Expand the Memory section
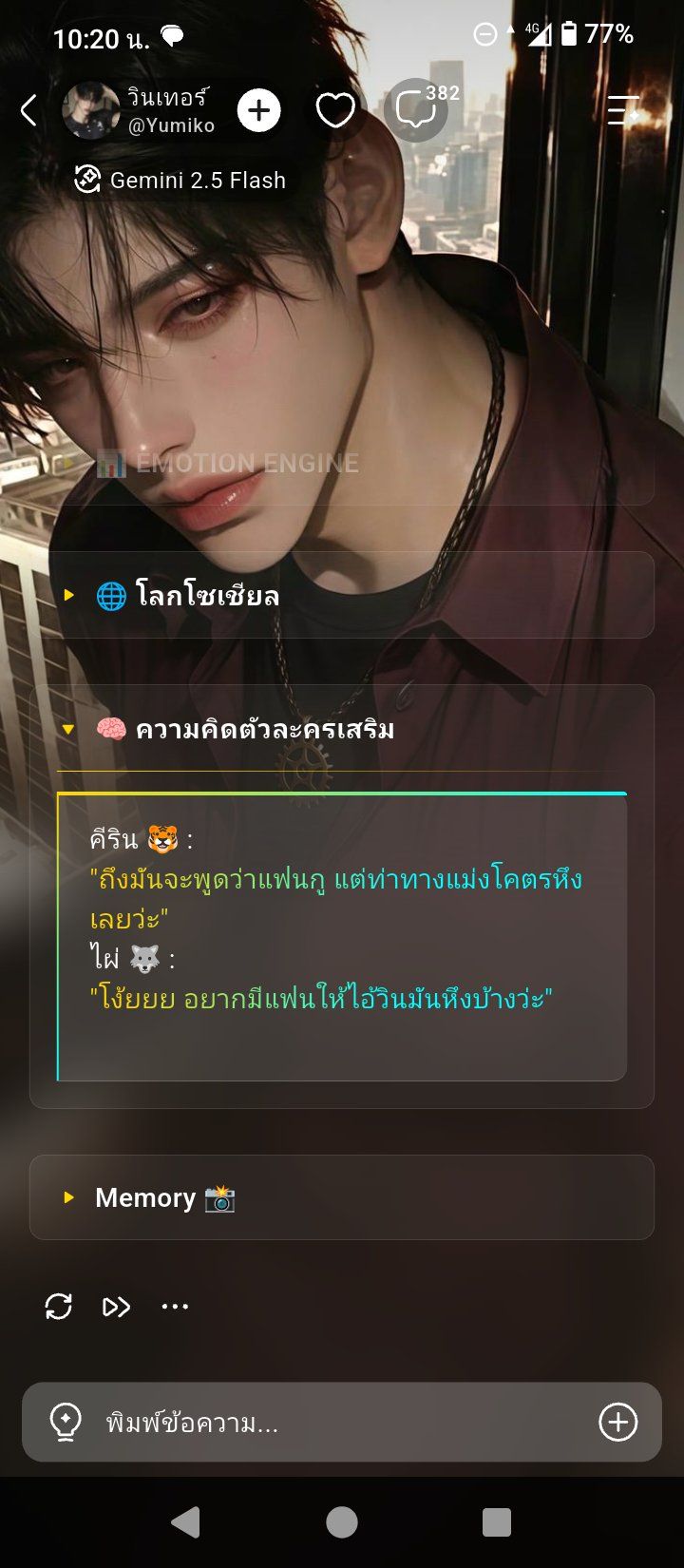The width and height of the screenshot is (684, 1568). click(342, 1197)
